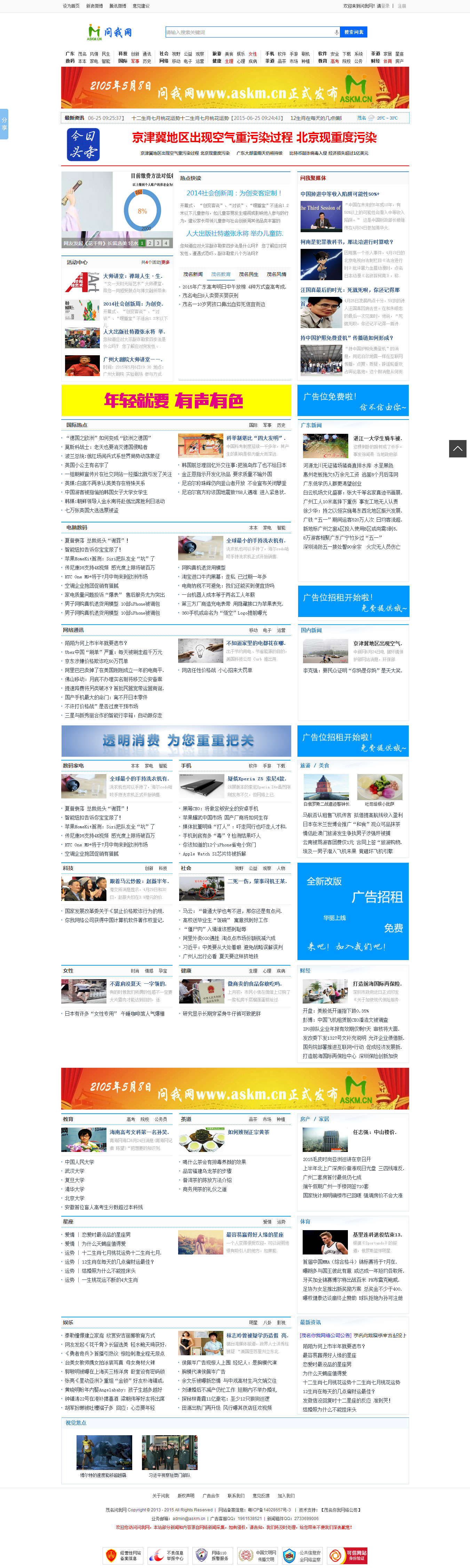Tap the back-to-top arrow button
This screenshot has height=1568, width=470.
click(x=457, y=449)
